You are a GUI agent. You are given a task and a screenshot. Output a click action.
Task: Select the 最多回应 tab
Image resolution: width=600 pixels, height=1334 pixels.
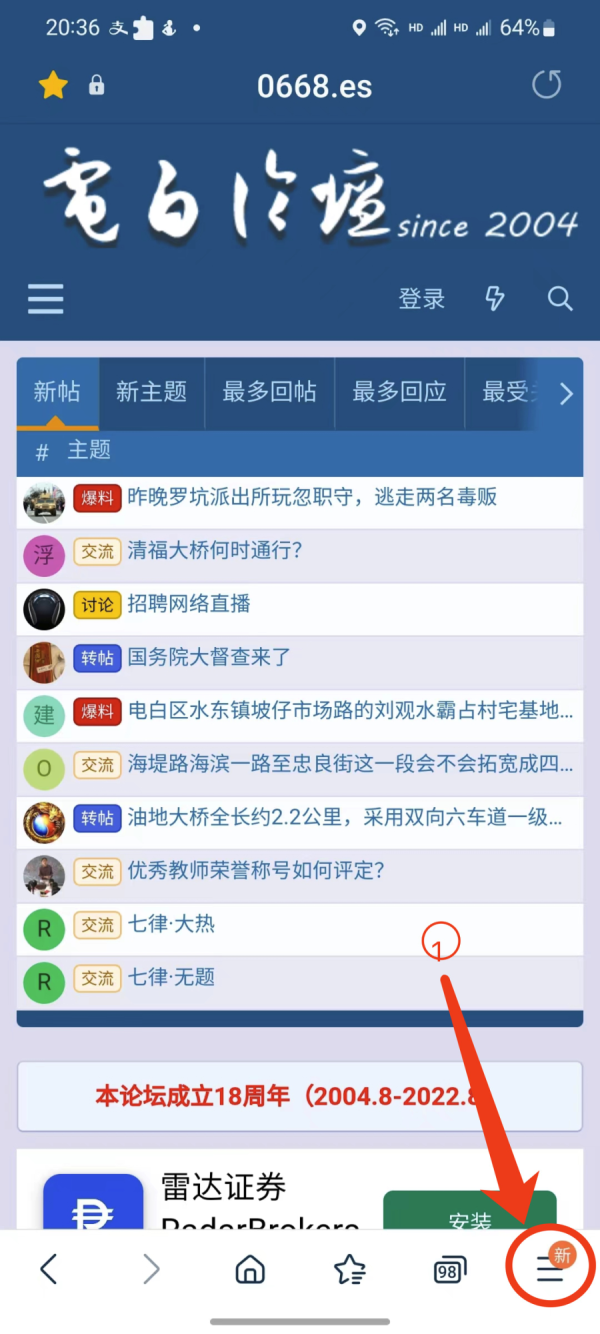tap(399, 392)
